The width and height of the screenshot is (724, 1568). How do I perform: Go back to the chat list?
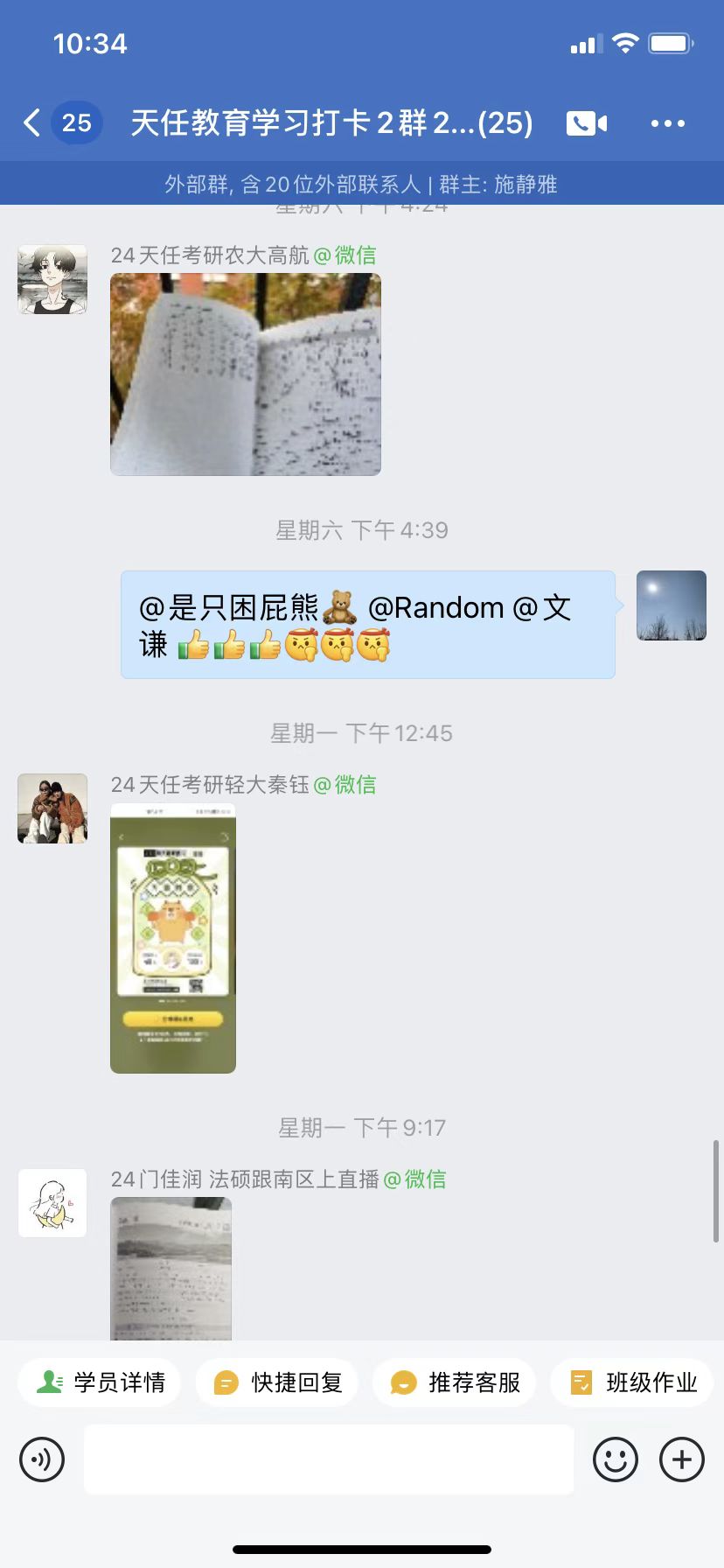click(32, 122)
